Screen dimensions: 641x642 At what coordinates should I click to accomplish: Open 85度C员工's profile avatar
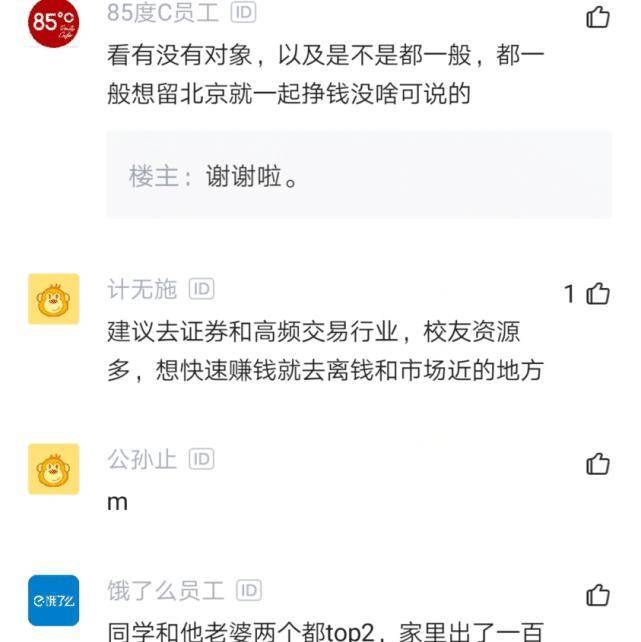pos(53,22)
